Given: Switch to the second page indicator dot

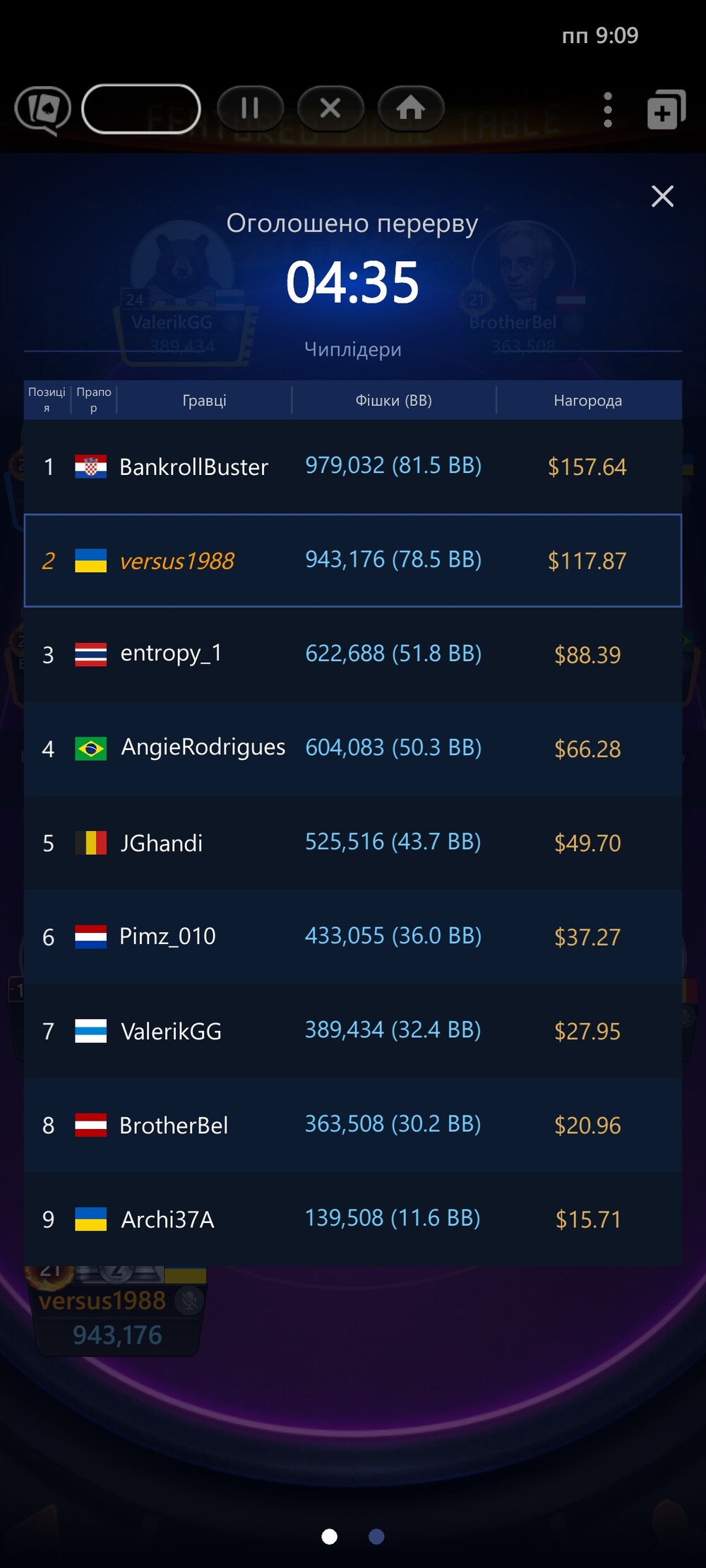Looking at the screenshot, I should pos(376,1536).
